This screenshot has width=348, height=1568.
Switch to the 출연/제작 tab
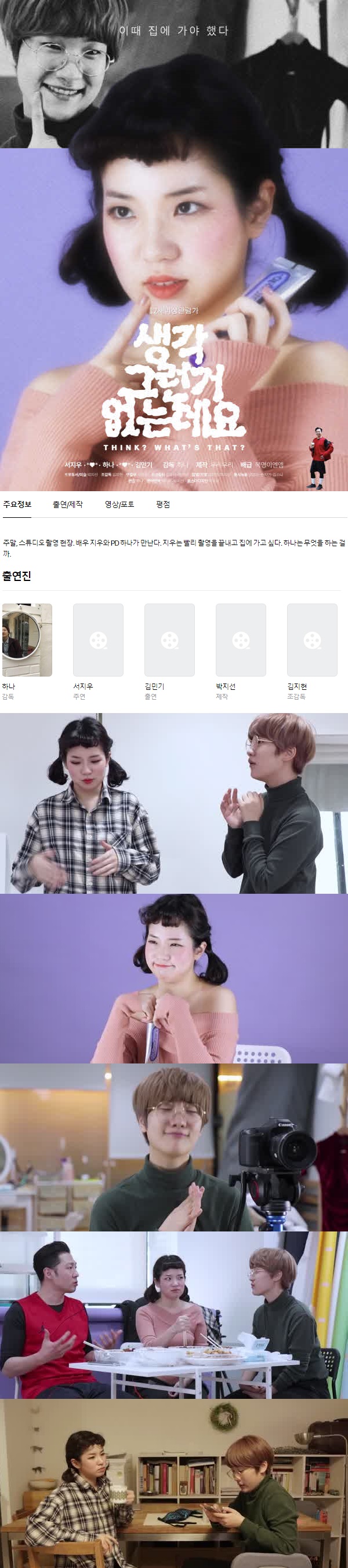click(68, 504)
